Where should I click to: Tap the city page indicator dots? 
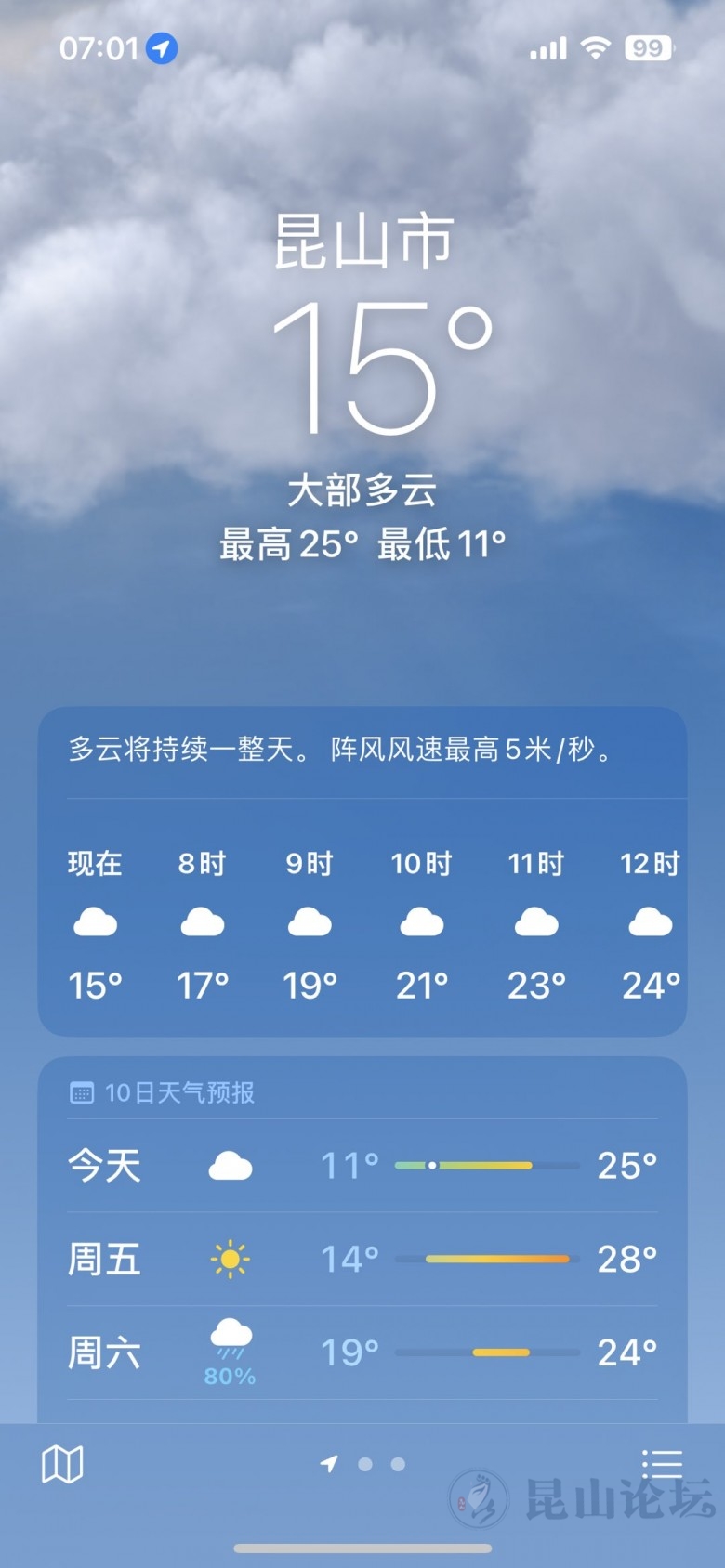(364, 1465)
